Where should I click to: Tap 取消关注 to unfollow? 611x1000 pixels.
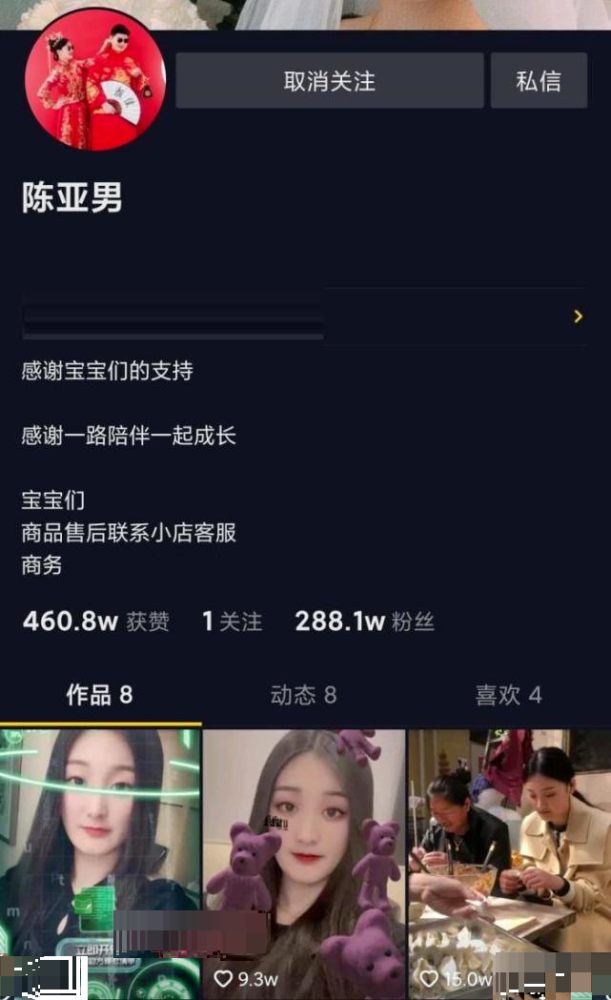tap(329, 81)
